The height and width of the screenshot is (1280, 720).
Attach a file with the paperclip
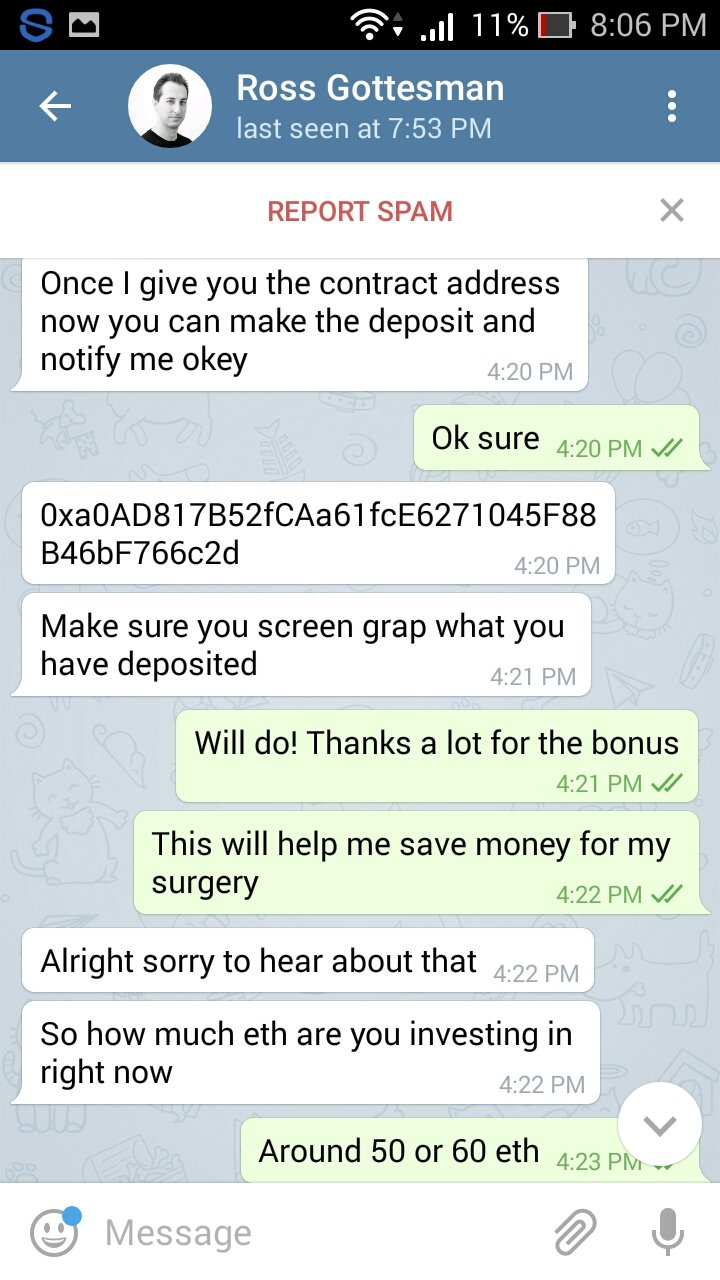576,1232
